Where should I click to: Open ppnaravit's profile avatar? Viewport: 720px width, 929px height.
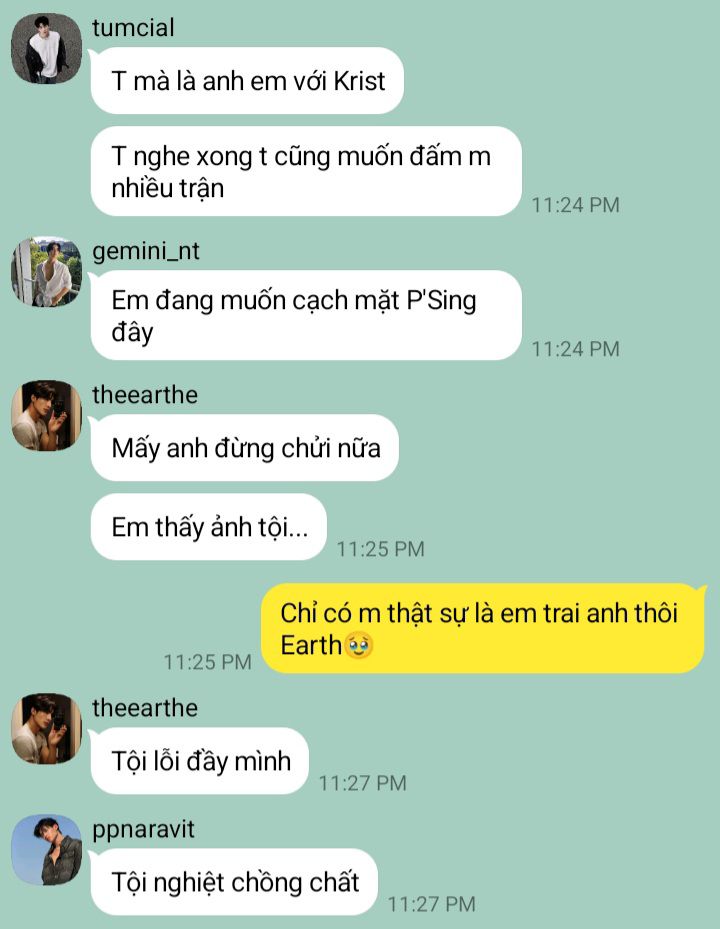(x=46, y=850)
